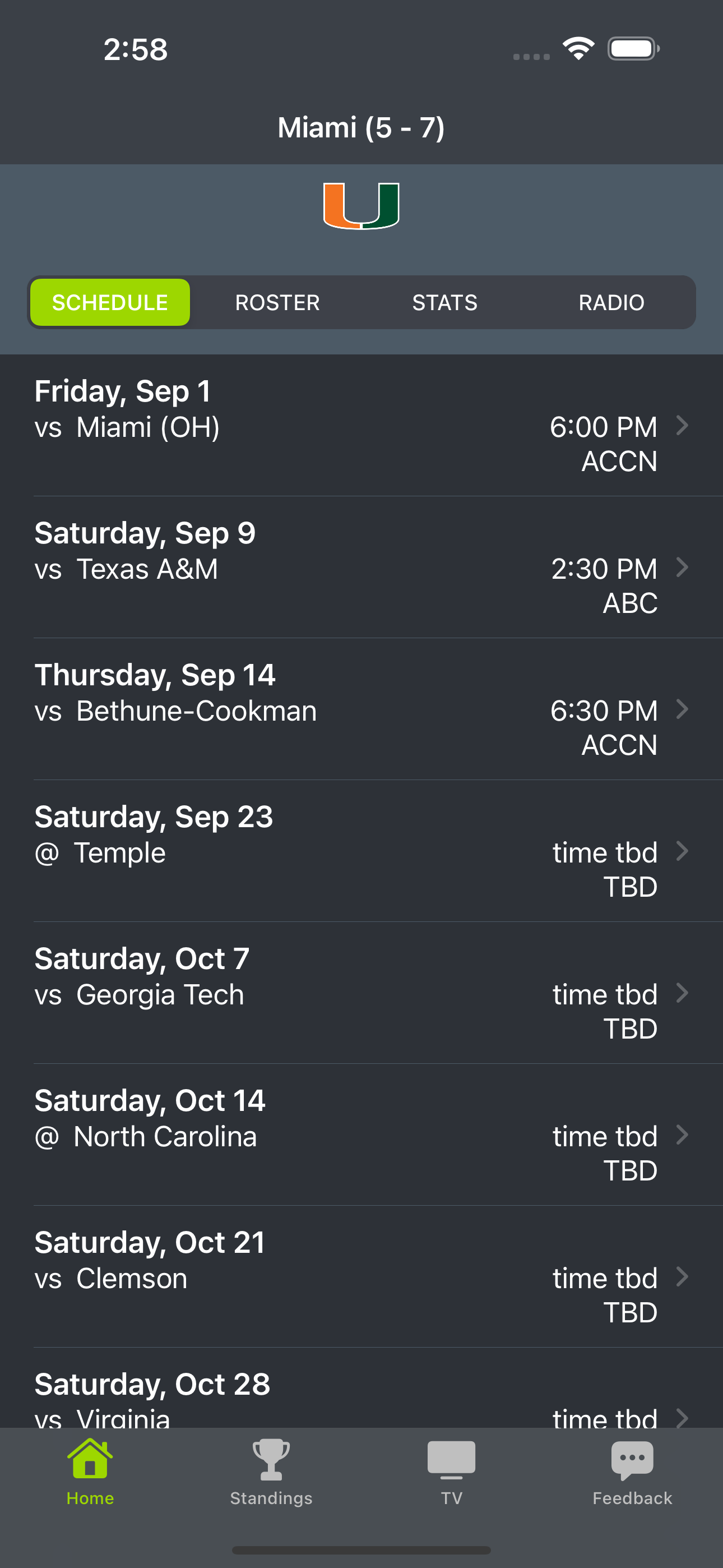723x1568 pixels.
Task: Tap the battery indicator
Action: tap(633, 48)
